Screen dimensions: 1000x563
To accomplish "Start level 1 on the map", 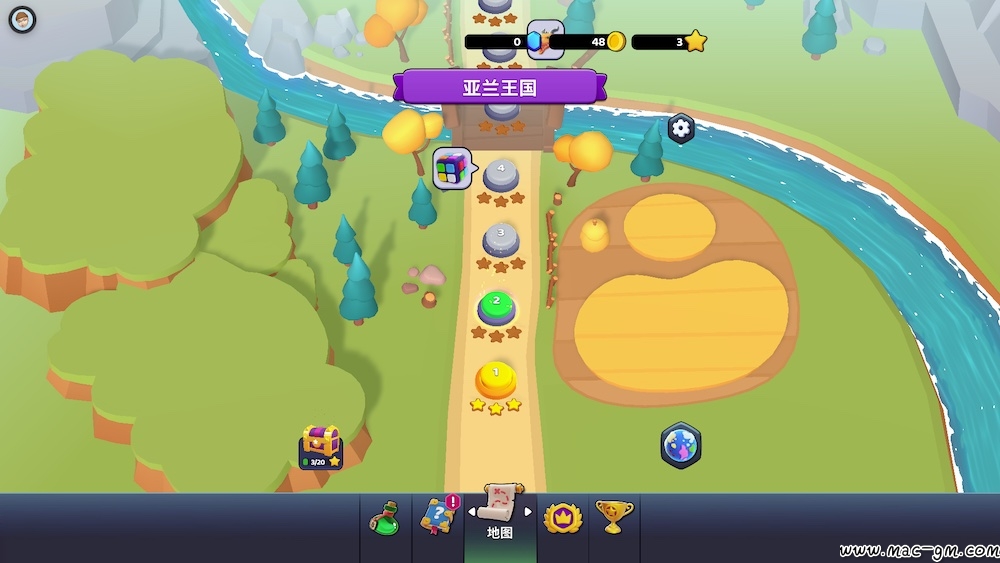I will pyautogui.click(x=495, y=380).
